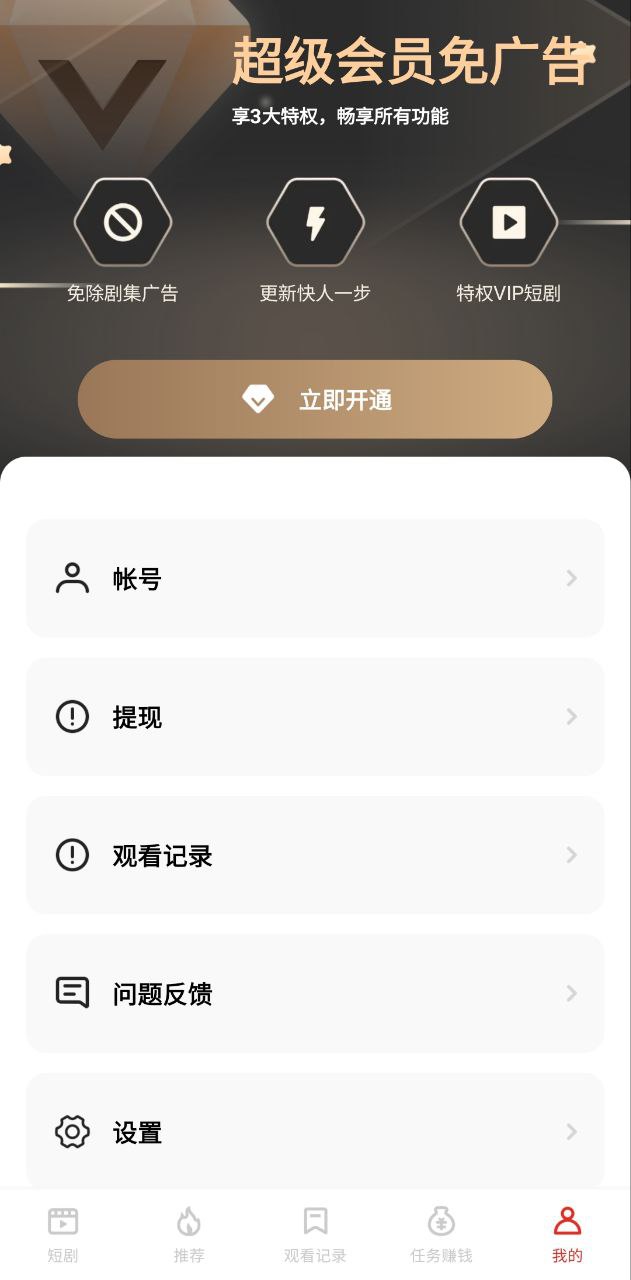Switch to the 短剧 tab
The image size is (631, 1280).
(x=63, y=1234)
